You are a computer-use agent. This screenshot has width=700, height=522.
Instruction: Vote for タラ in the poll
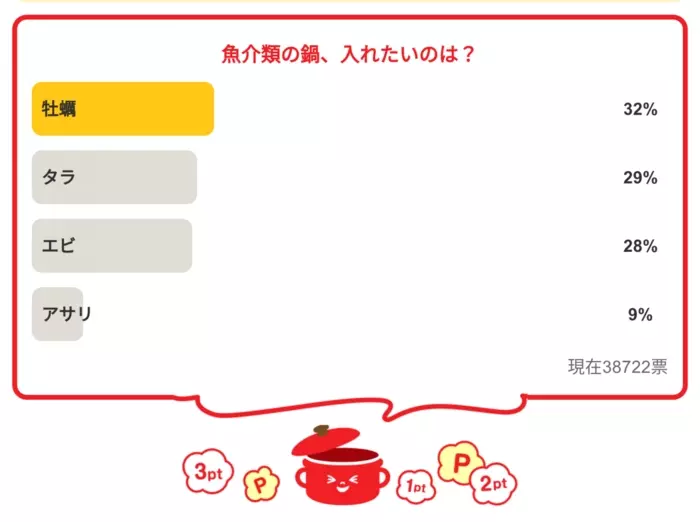(114, 178)
